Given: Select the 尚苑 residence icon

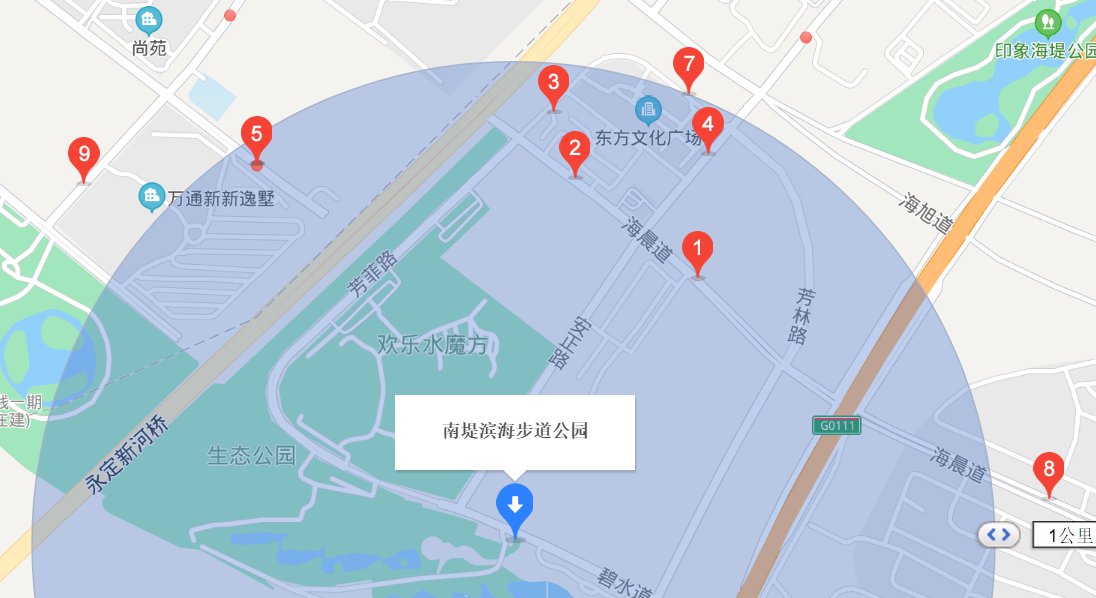Looking at the screenshot, I should [x=149, y=20].
